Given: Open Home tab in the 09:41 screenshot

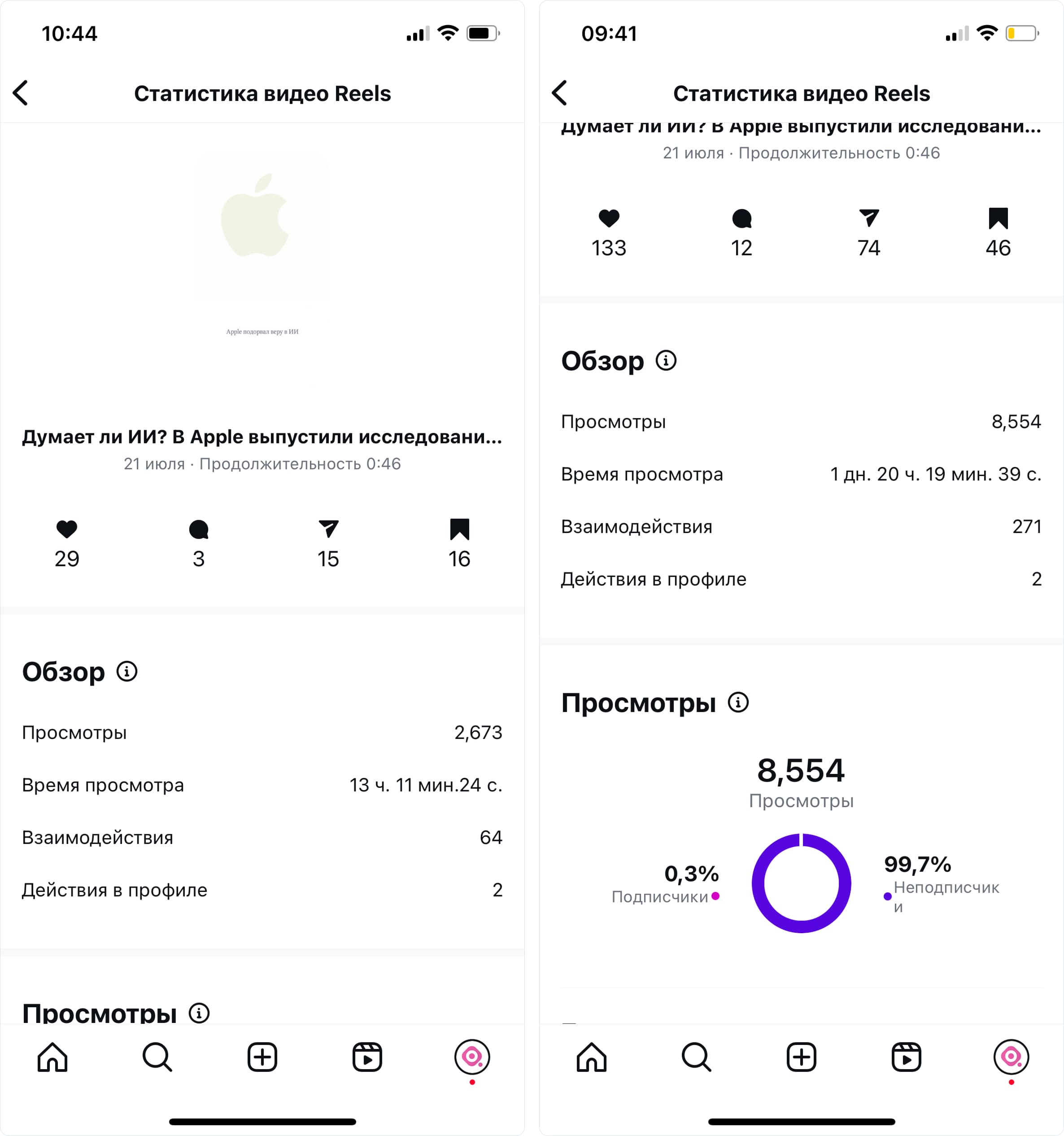Looking at the screenshot, I should coord(591,1057).
